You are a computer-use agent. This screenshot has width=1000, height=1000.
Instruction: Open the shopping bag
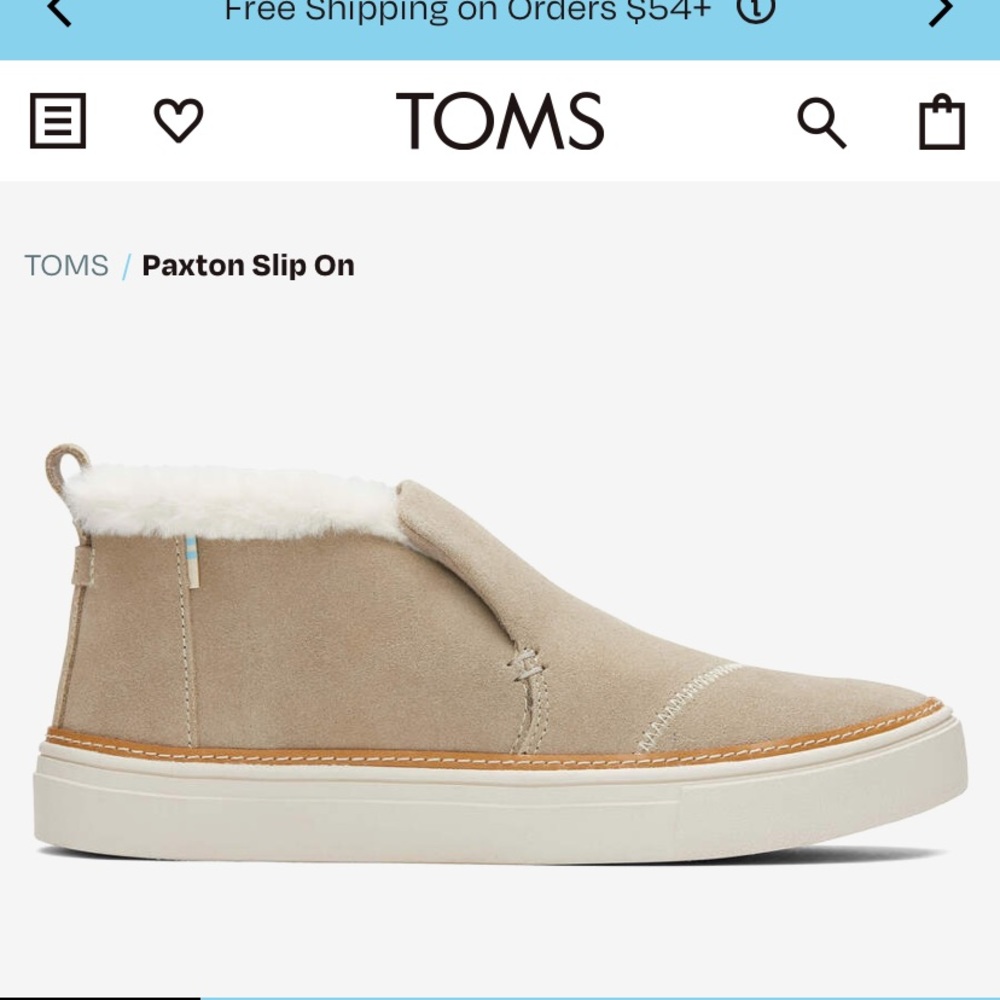pyautogui.click(x=941, y=122)
